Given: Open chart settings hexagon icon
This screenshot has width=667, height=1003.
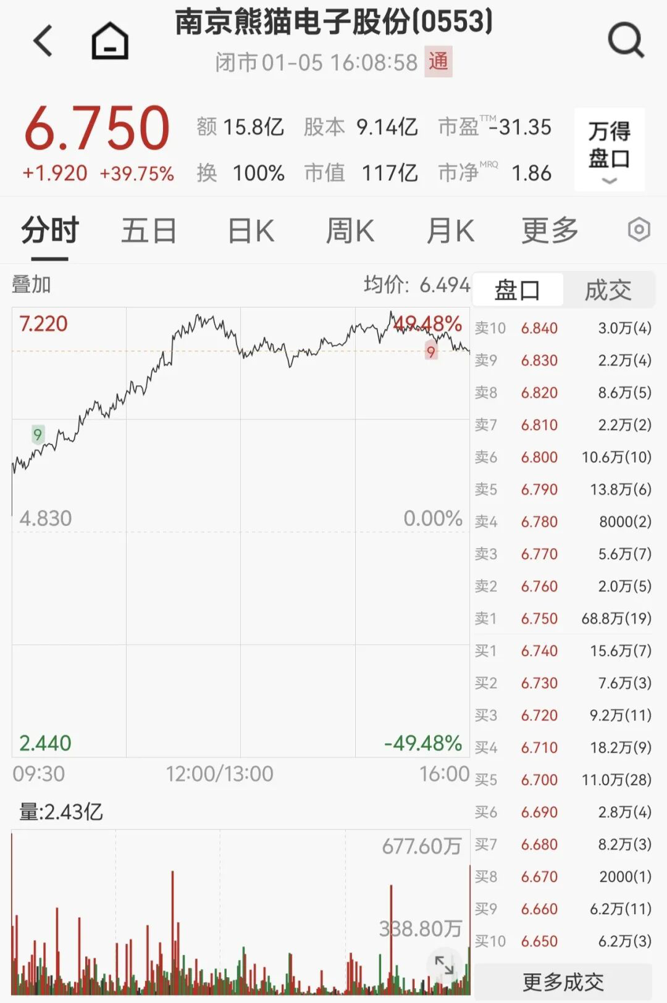Looking at the screenshot, I should [x=639, y=231].
